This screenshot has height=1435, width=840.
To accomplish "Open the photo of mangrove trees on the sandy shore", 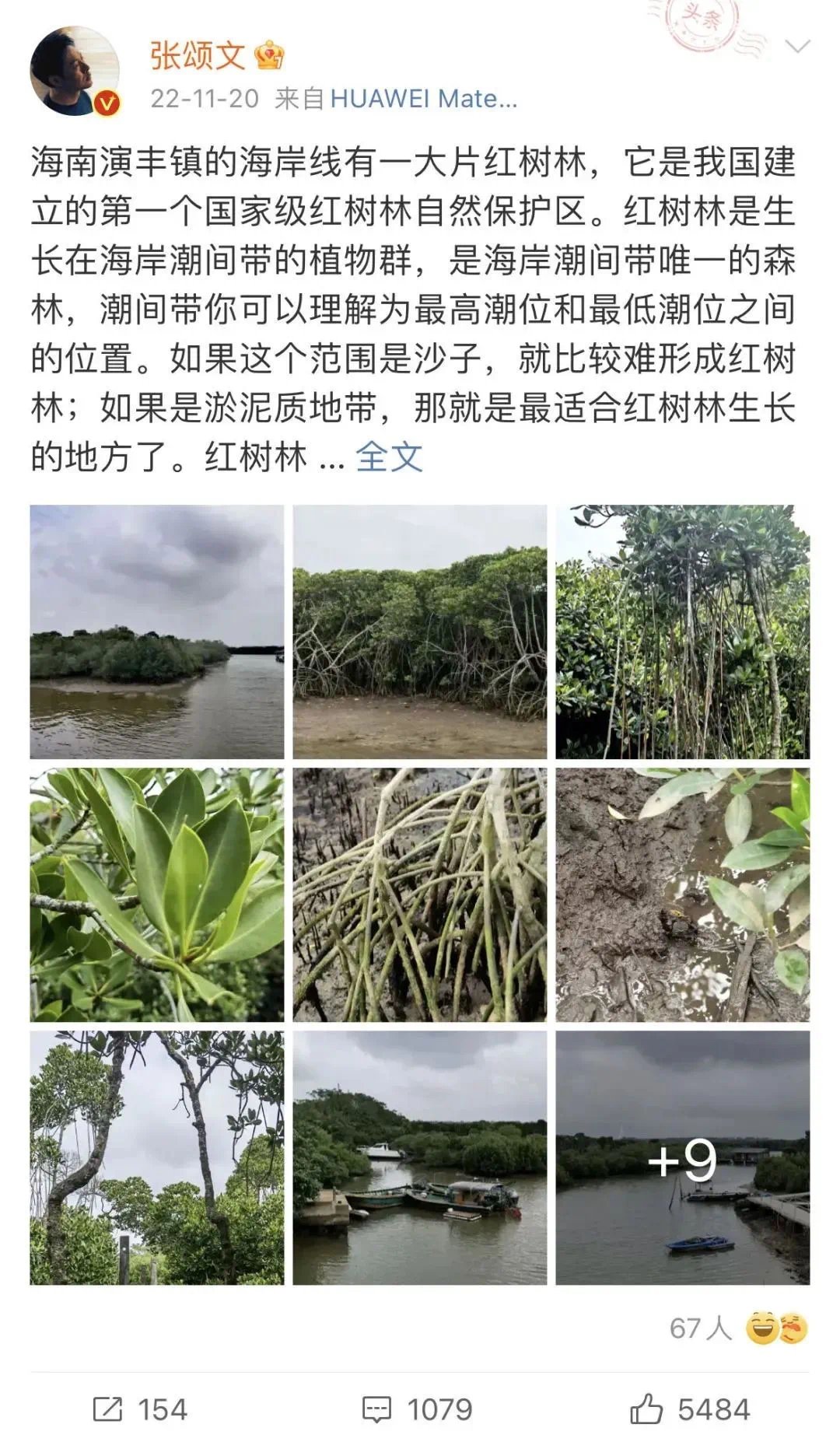I will pyautogui.click(x=420, y=632).
